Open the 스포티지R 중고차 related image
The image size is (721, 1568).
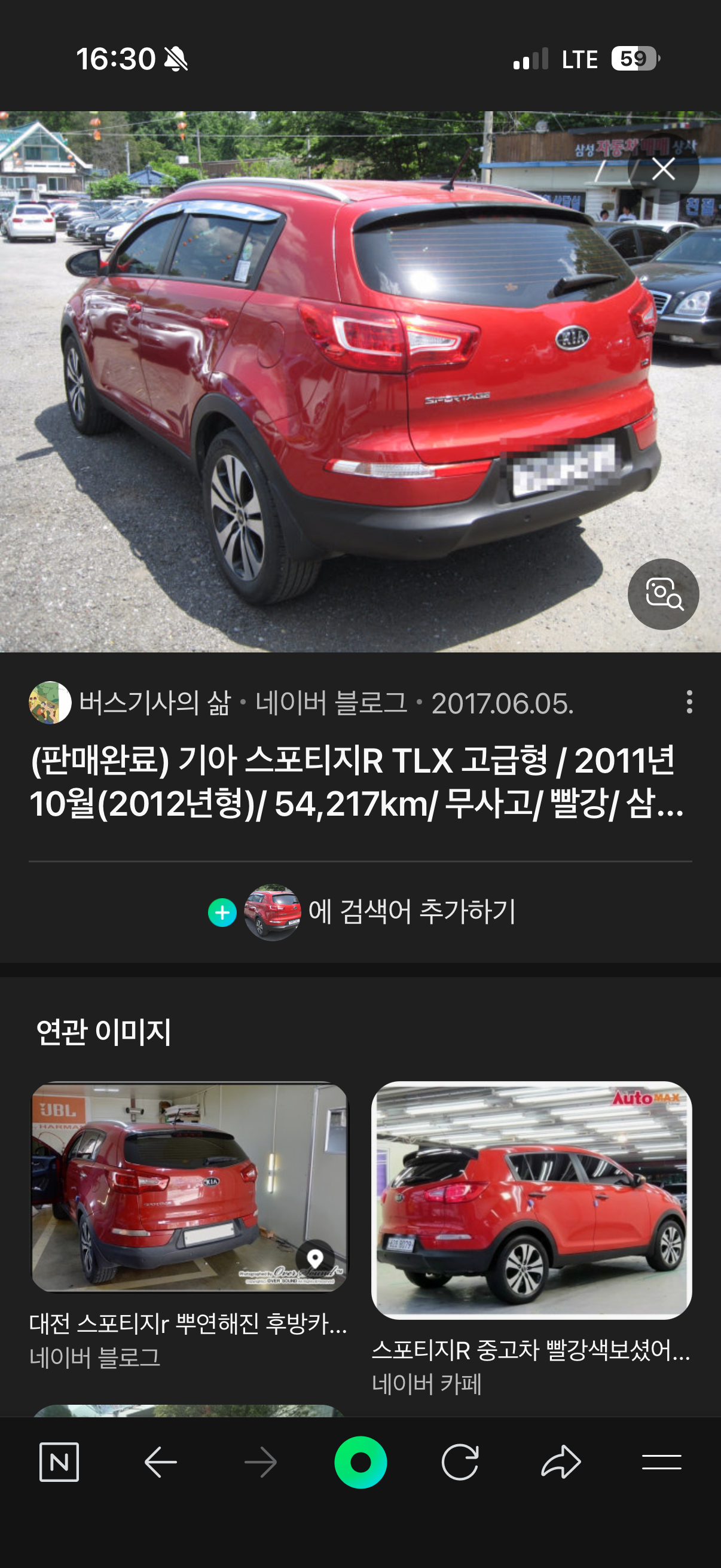point(531,1200)
